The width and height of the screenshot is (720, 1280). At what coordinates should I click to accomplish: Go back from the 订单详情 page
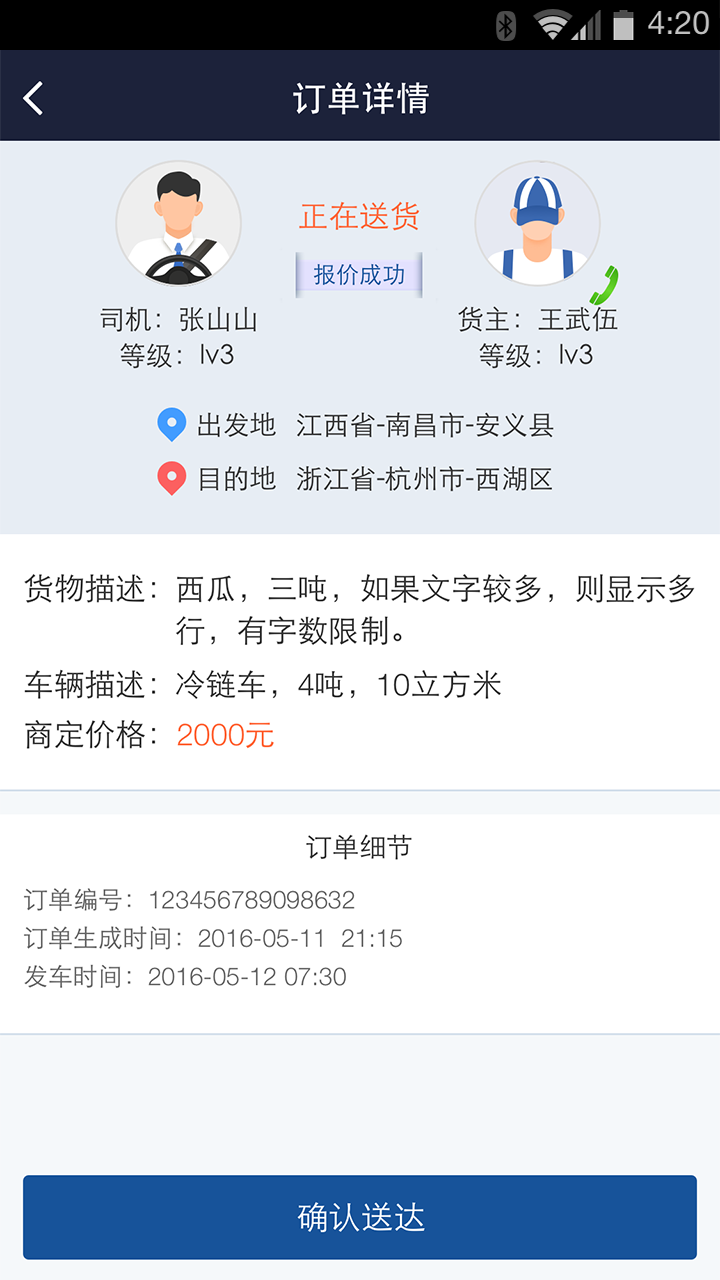[x=34, y=98]
